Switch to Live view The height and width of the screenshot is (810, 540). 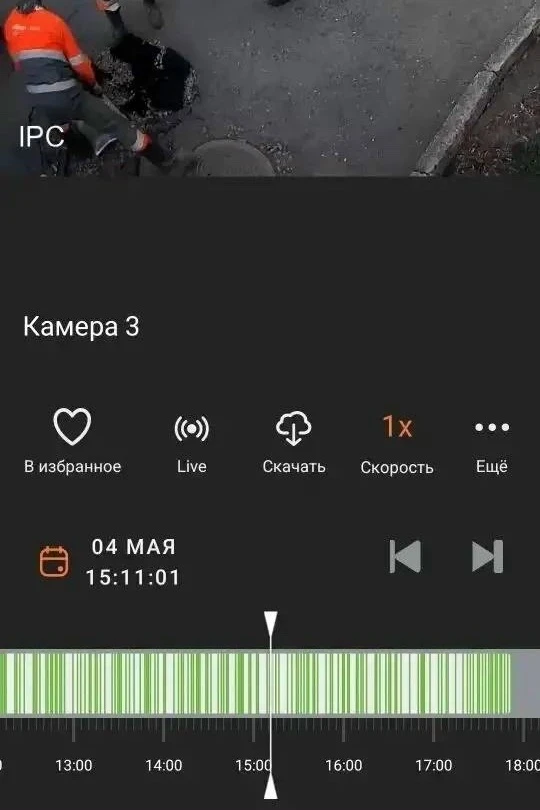pyautogui.click(x=192, y=443)
